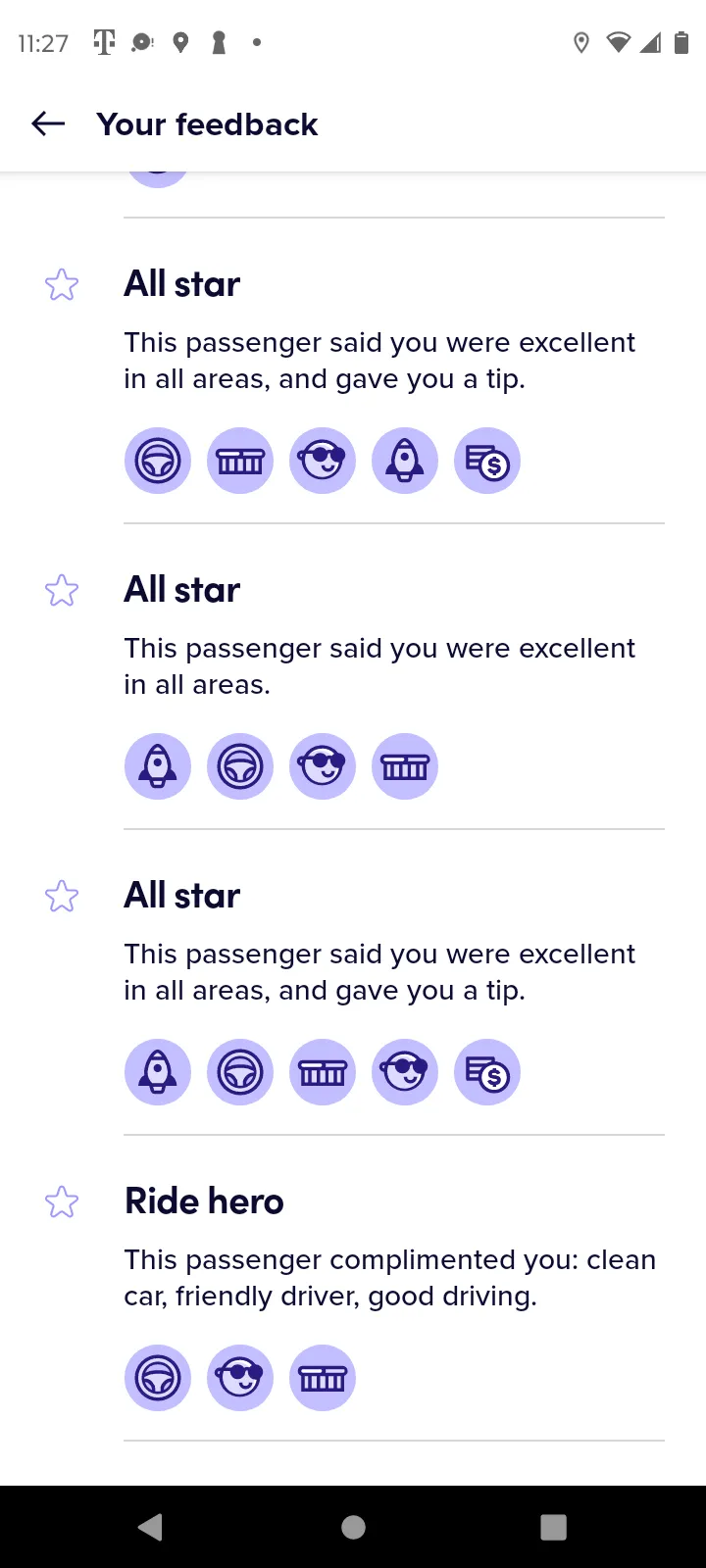This screenshot has height=1568, width=706.
Task: Open recent apps from navigation bar
Action: tap(554, 1527)
